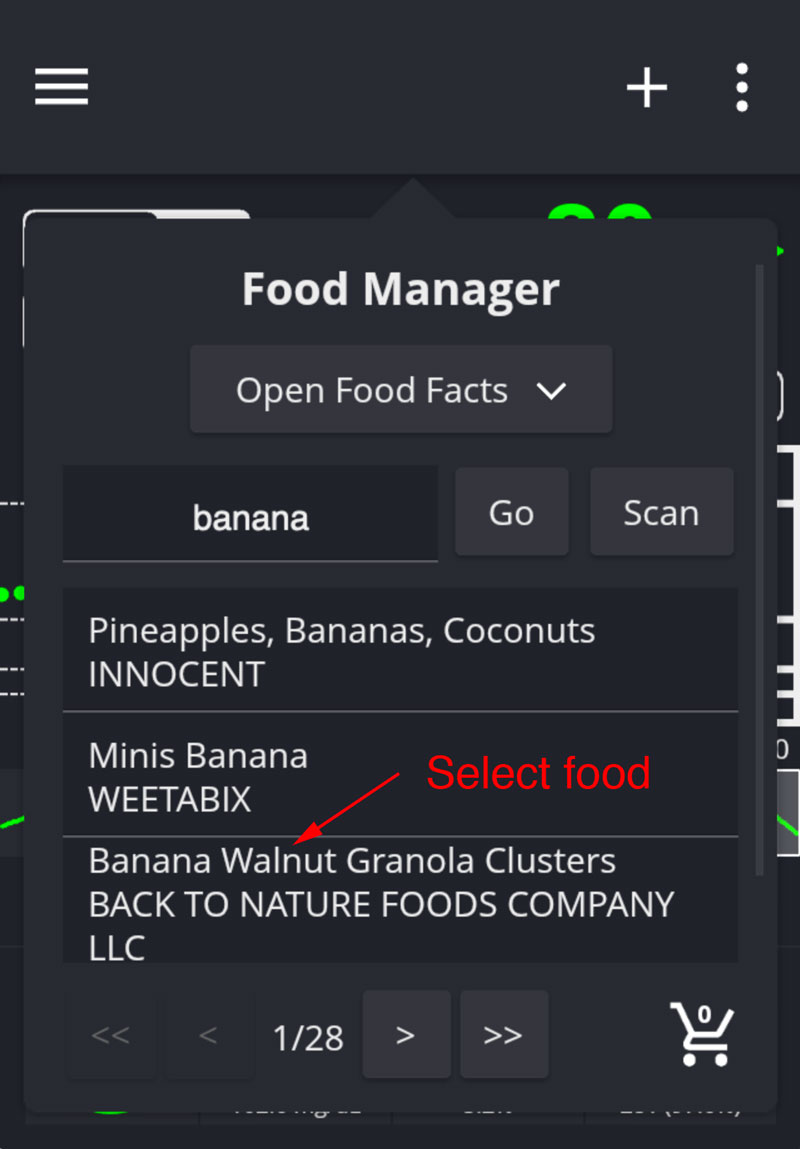The image size is (800, 1149).
Task: Choose Minis Banana WEETABIX
Action: 400,776
